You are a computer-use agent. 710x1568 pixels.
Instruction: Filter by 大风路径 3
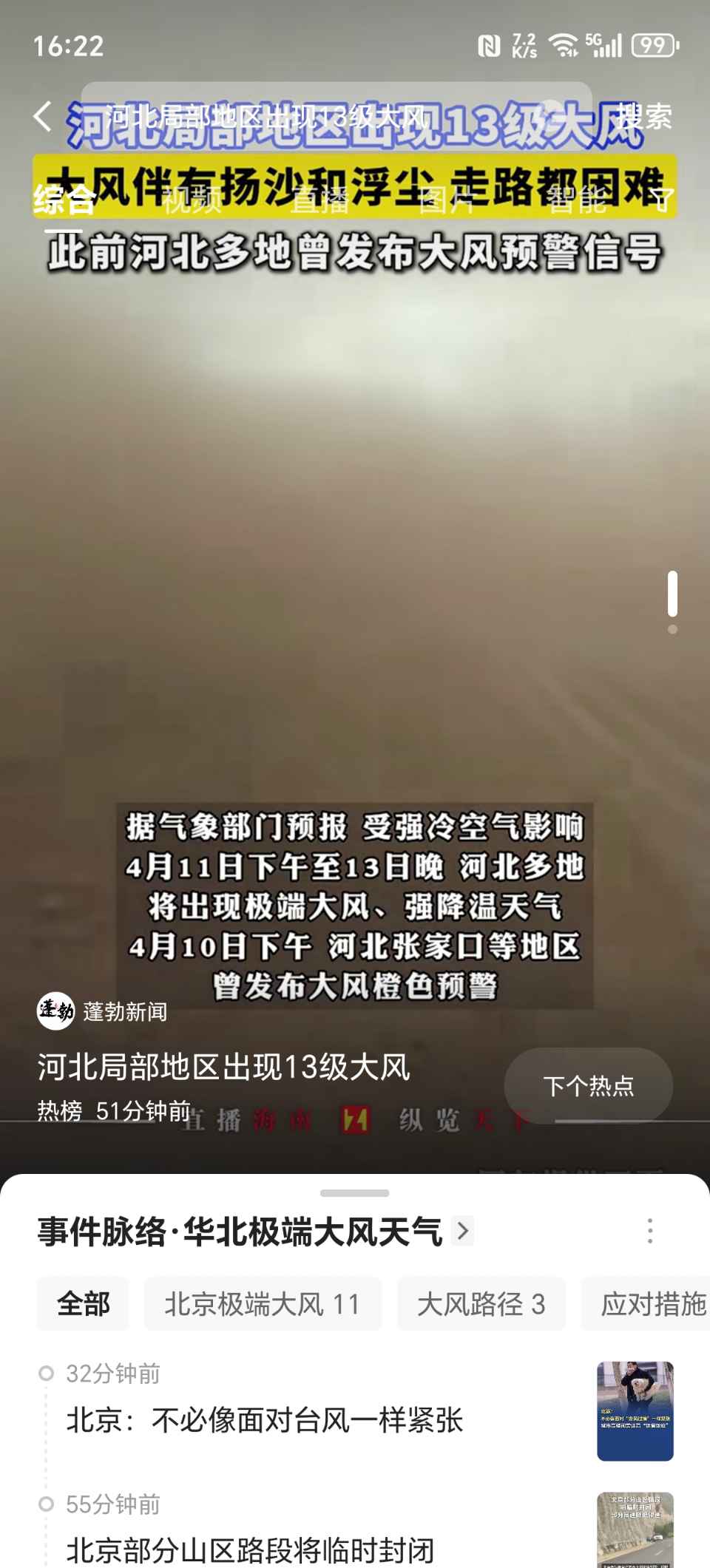point(481,1303)
